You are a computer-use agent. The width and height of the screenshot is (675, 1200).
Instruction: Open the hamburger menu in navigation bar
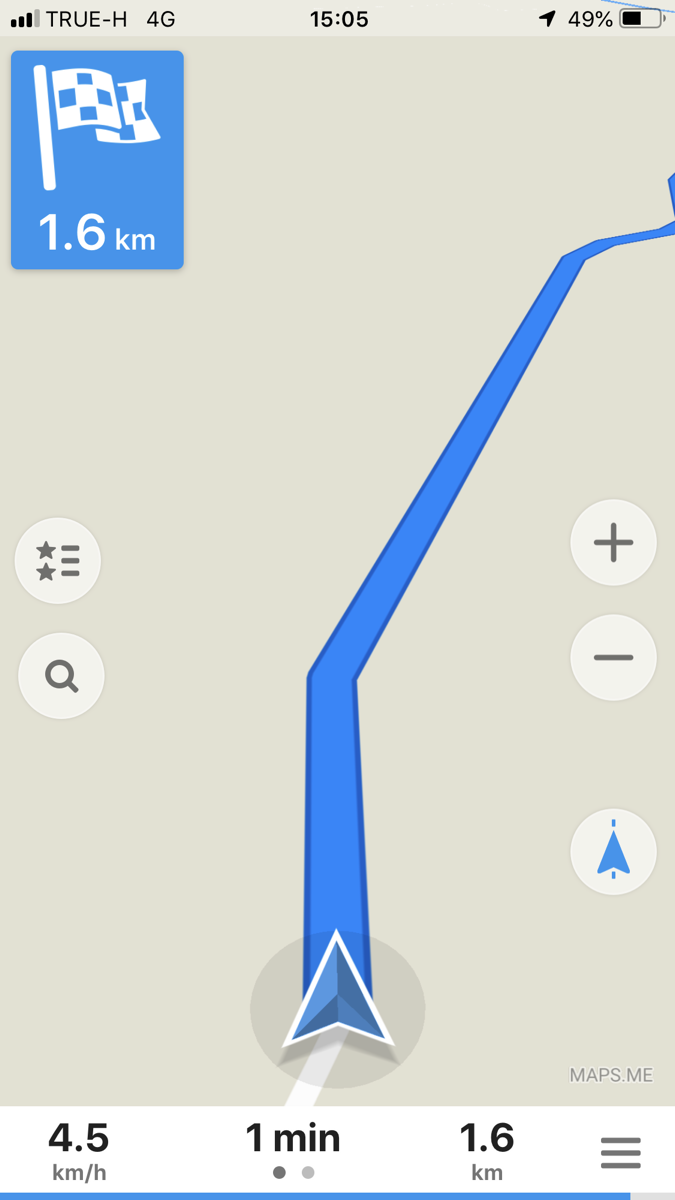pyautogui.click(x=620, y=1153)
